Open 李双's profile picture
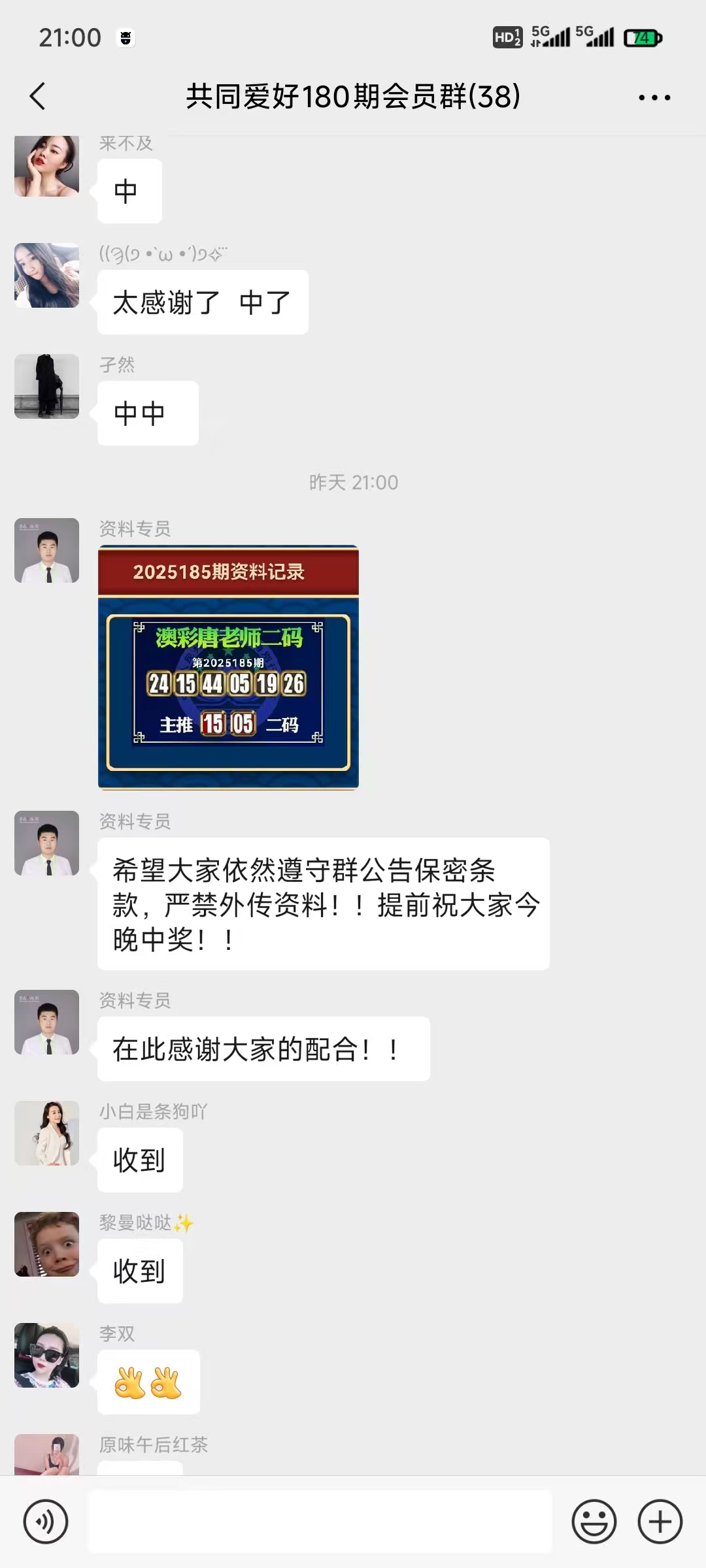Image resolution: width=706 pixels, height=1568 pixels. (x=47, y=1355)
